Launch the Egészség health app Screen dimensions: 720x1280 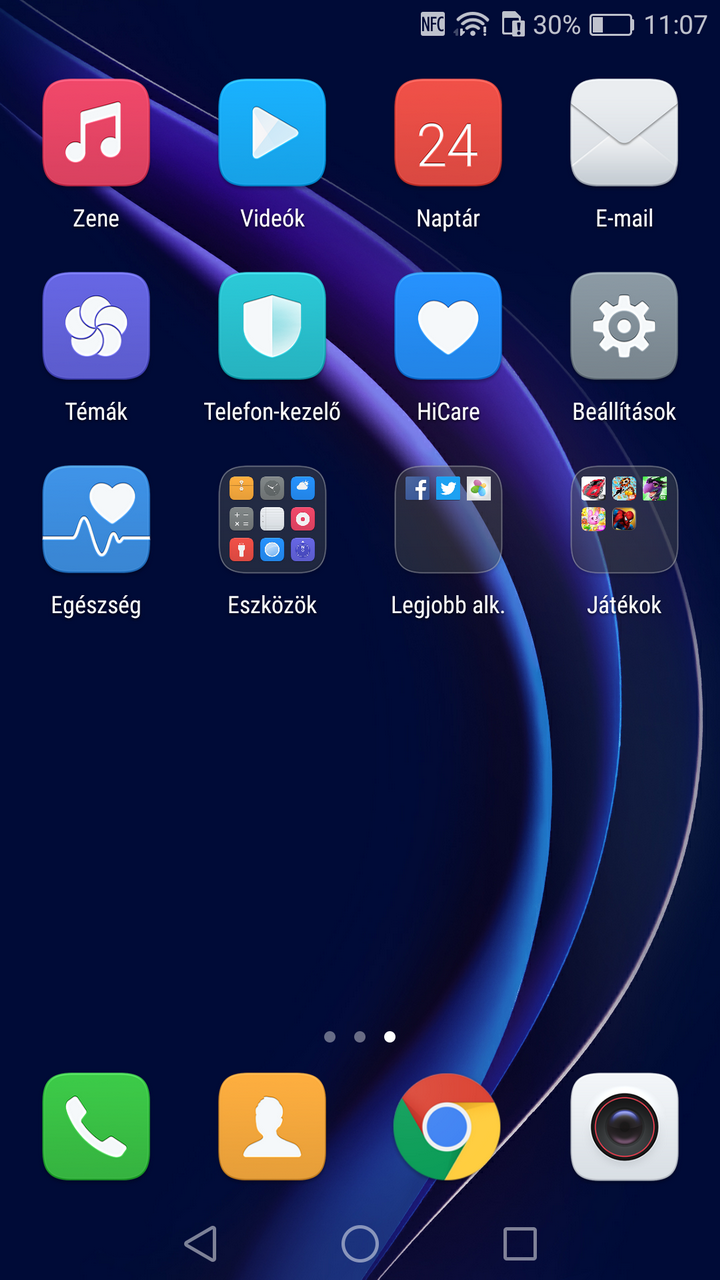(96, 519)
